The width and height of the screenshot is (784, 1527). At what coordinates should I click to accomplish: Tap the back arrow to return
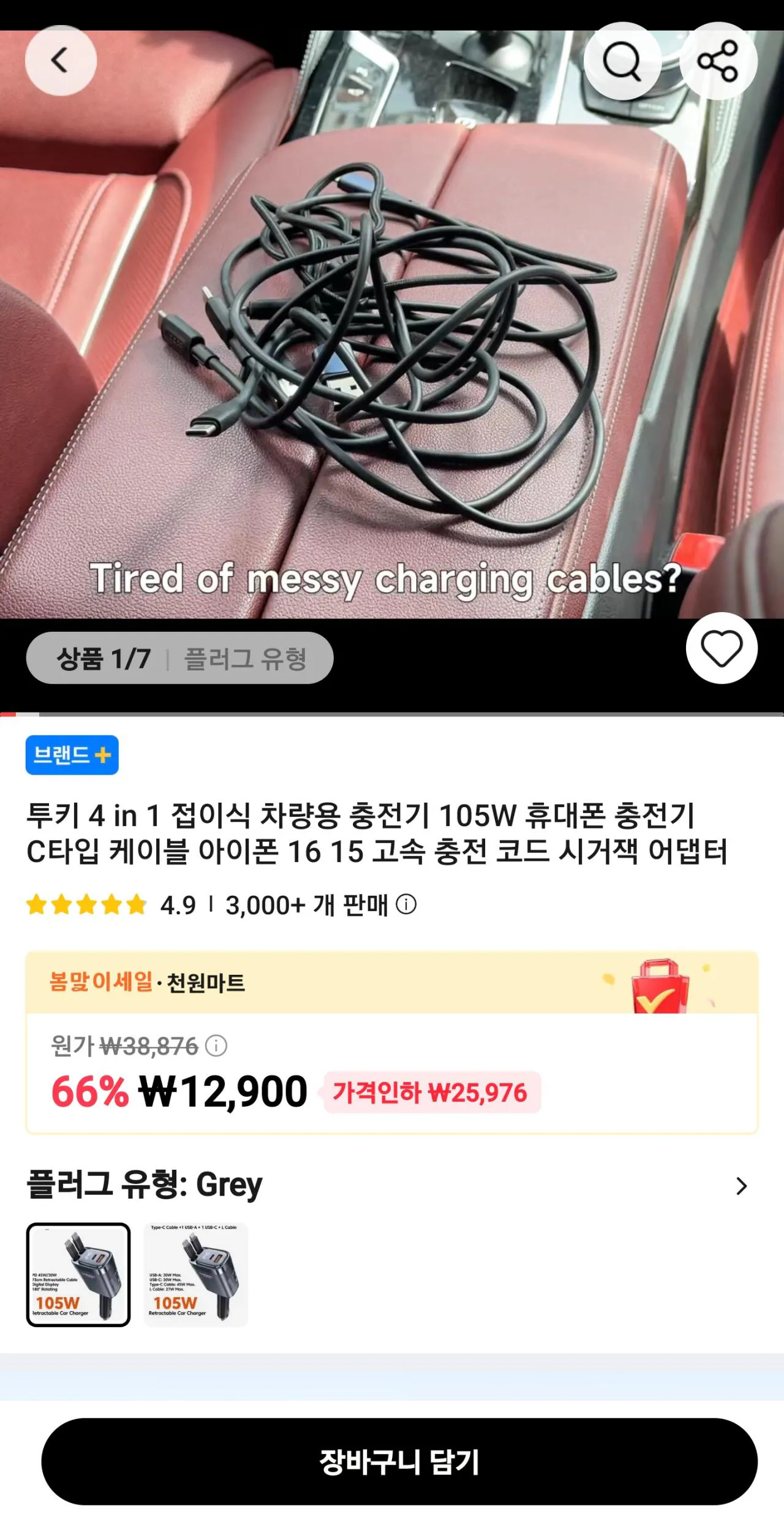pos(59,59)
